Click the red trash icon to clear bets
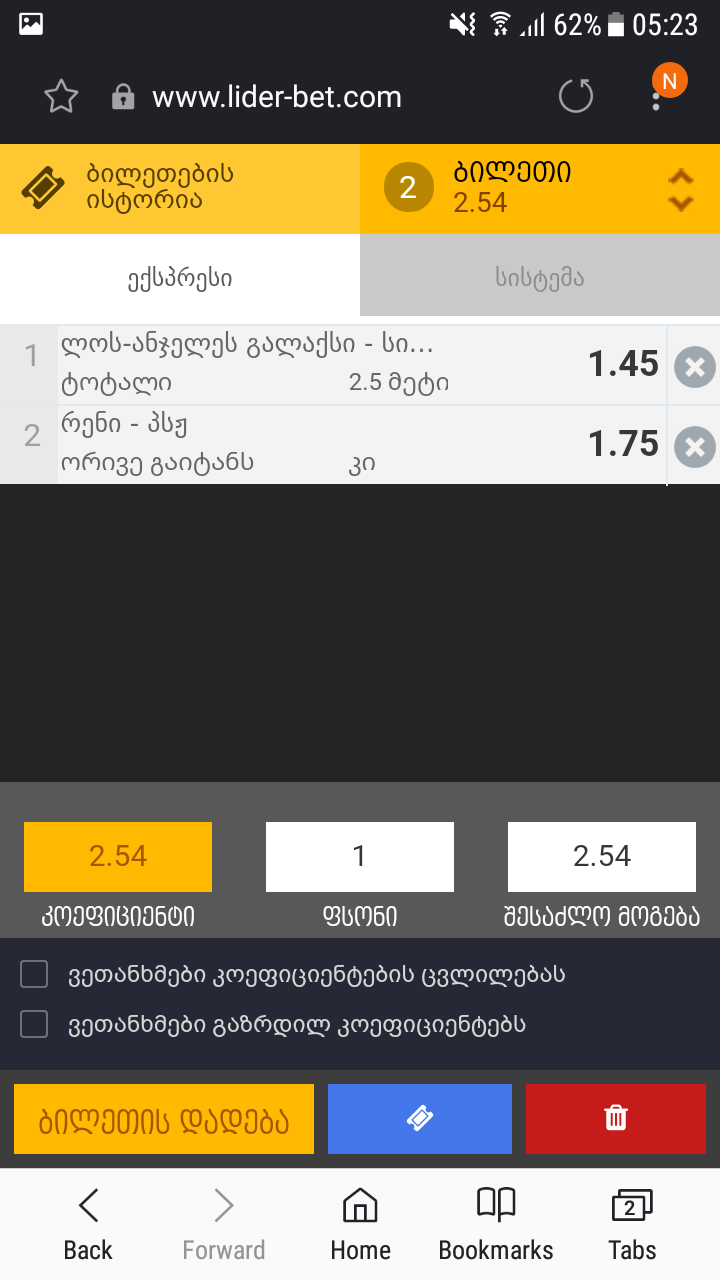The width and height of the screenshot is (720, 1280). [615, 1118]
